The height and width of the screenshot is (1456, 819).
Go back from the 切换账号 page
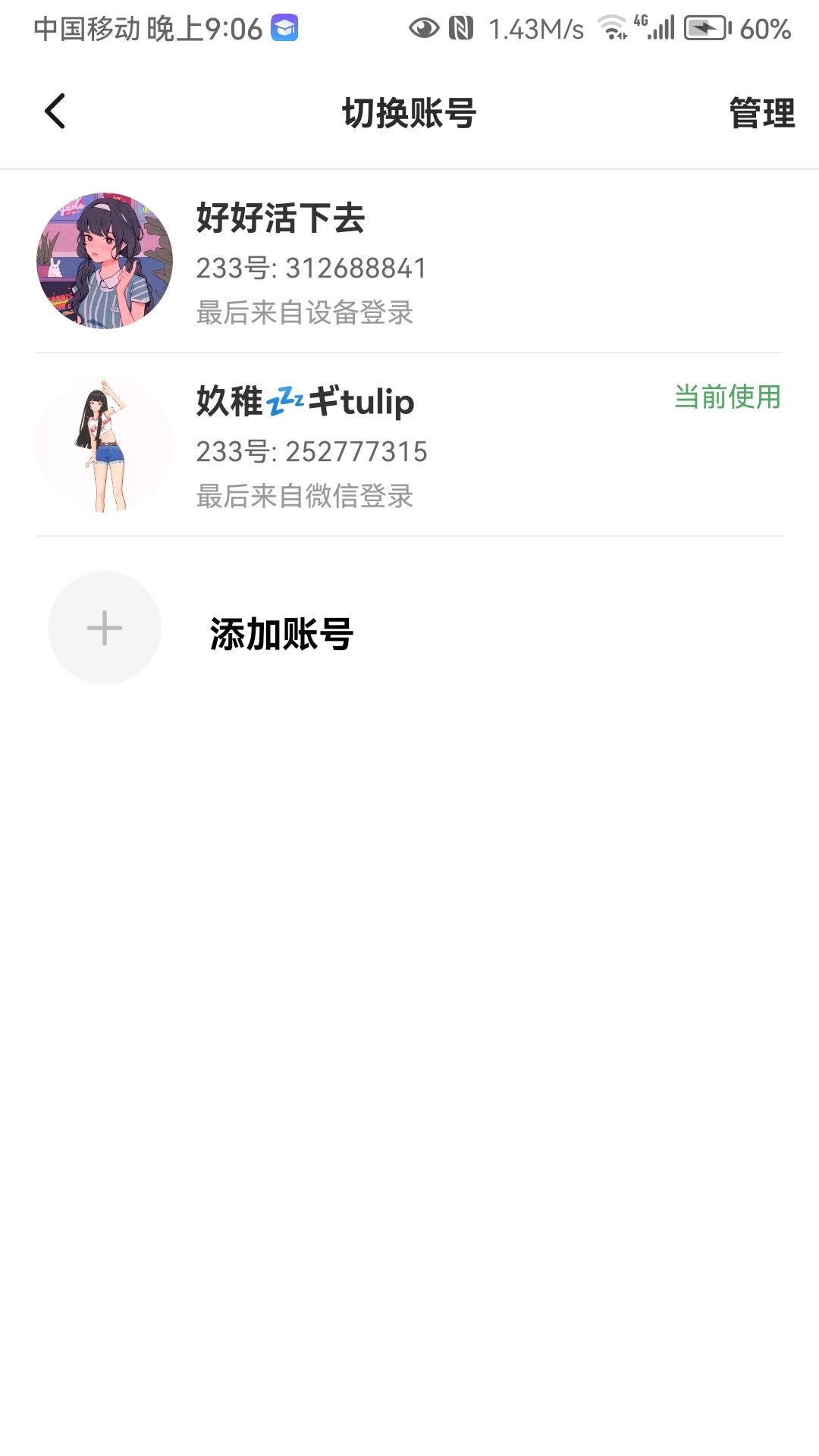(55, 112)
